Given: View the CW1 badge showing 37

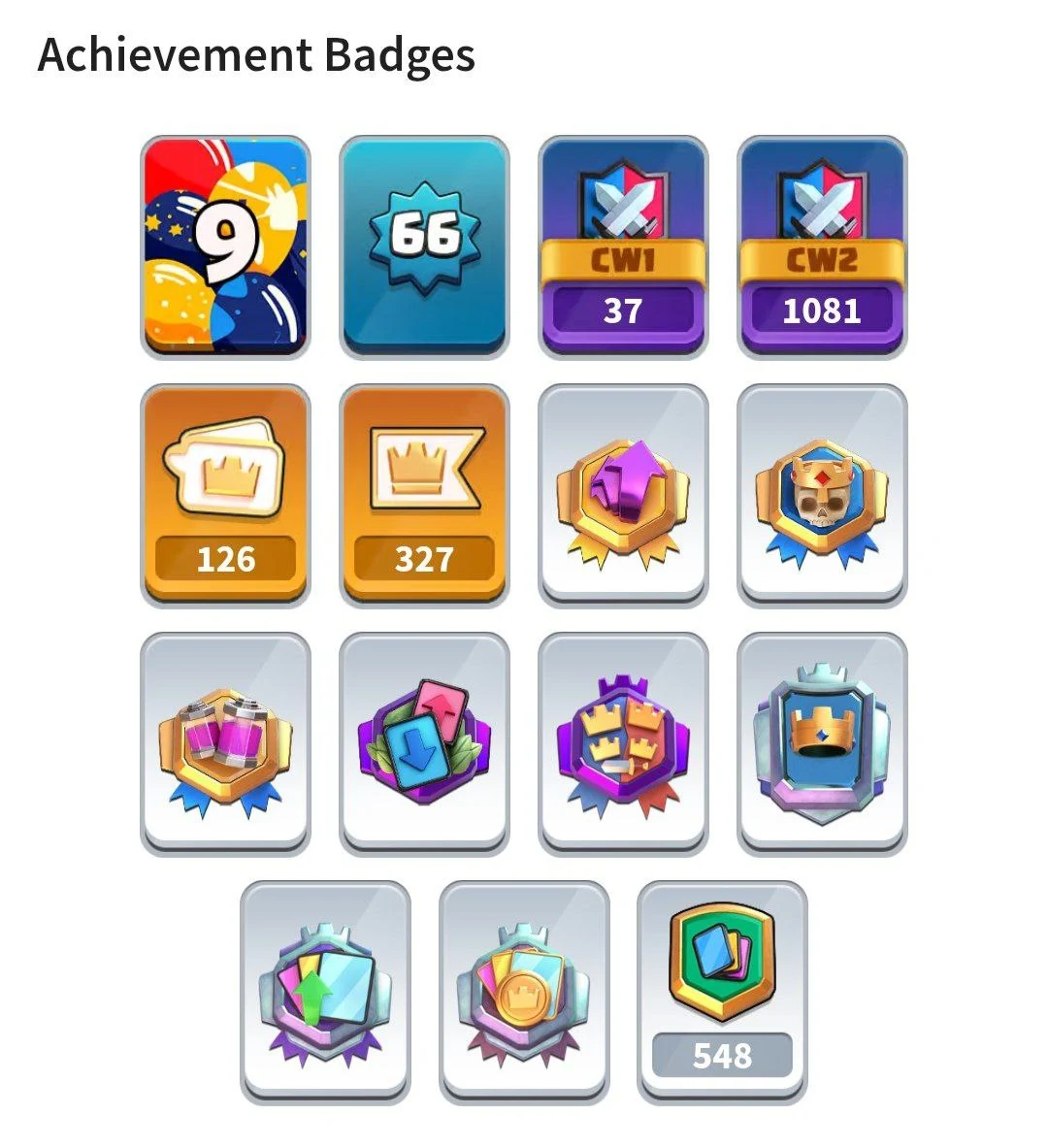Looking at the screenshot, I should [x=623, y=246].
